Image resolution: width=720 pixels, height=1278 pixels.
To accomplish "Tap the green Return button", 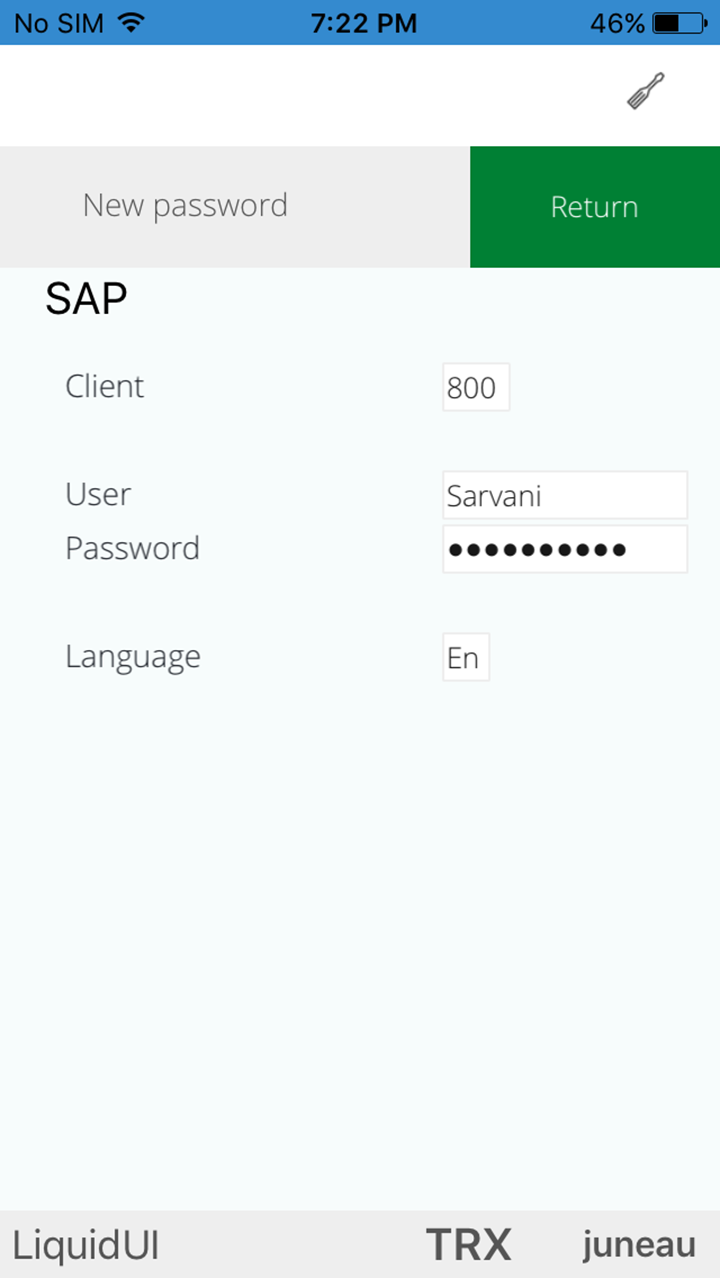I will [595, 207].
